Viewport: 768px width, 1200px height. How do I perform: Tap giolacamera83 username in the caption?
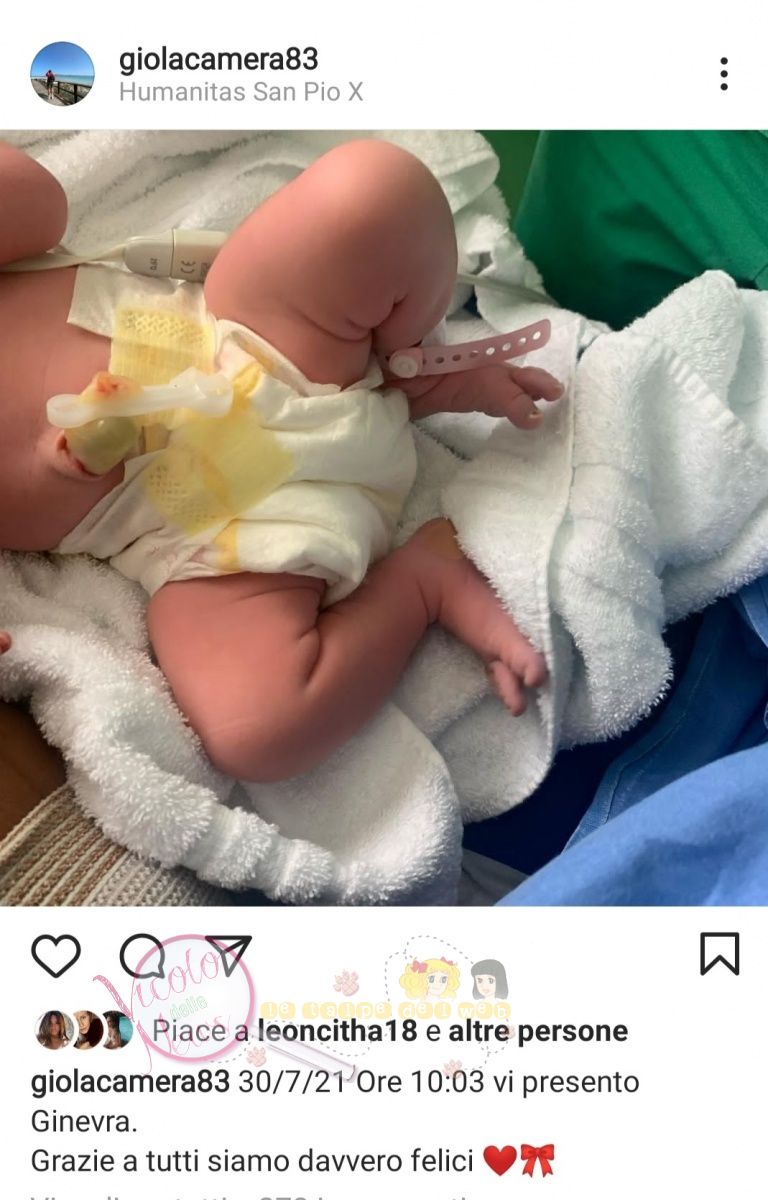click(x=131, y=1082)
